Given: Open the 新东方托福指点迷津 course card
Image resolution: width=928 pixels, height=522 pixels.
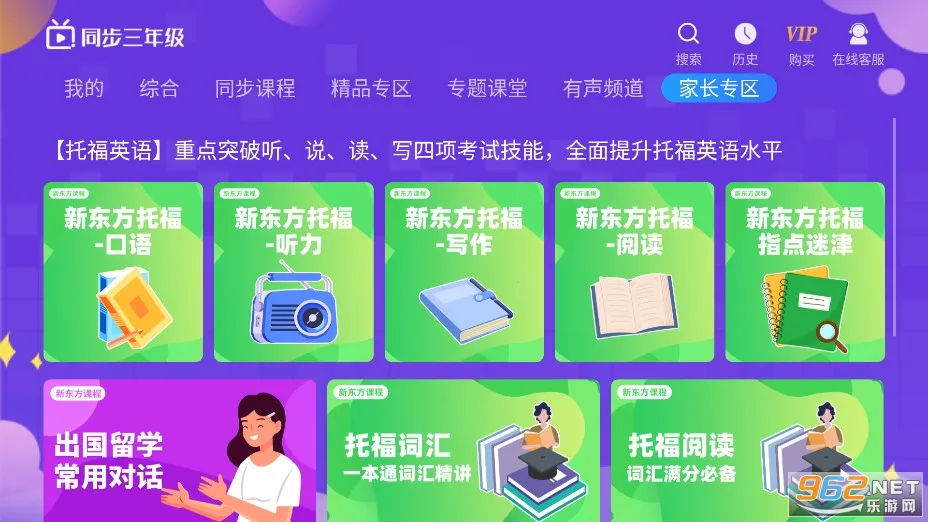Looking at the screenshot, I should click(805, 271).
